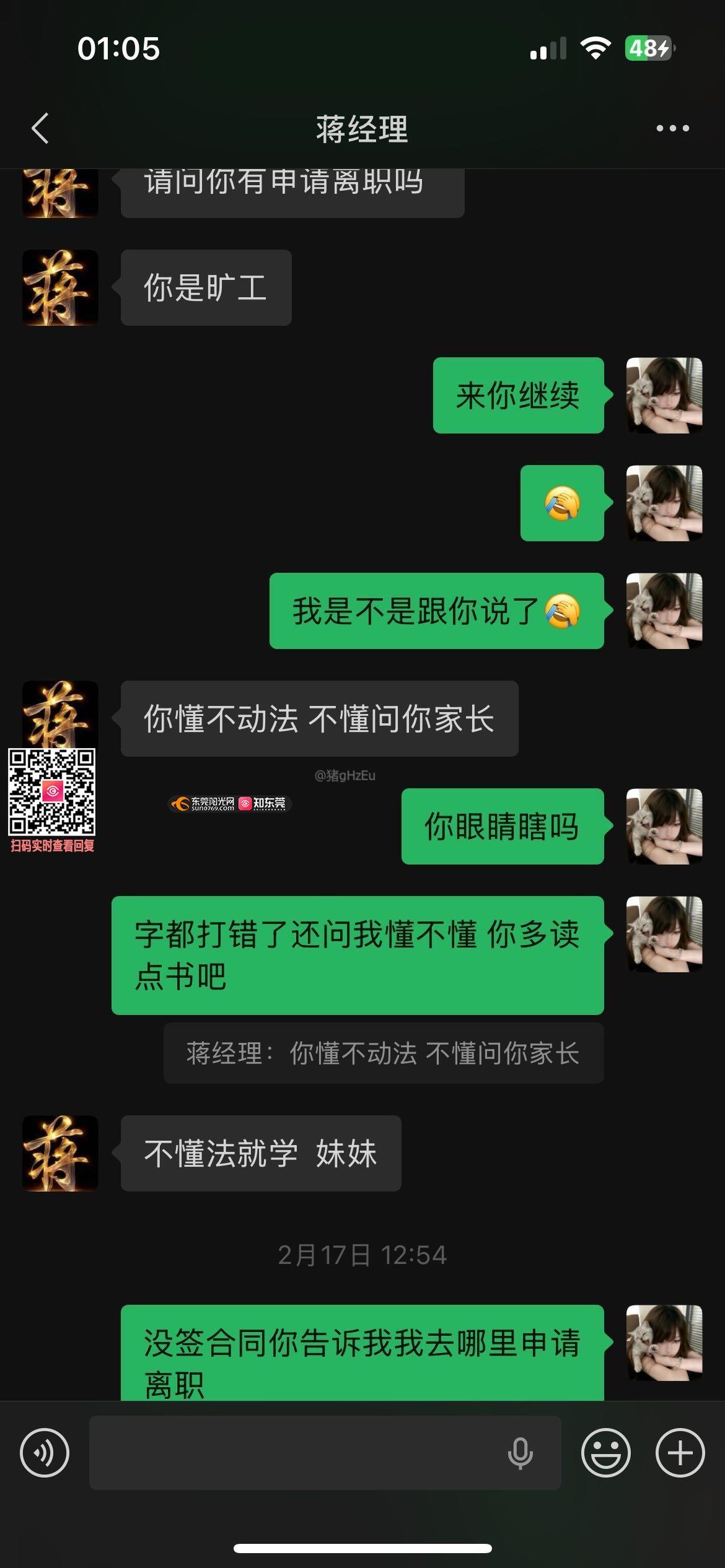
Task: Open 蒋经理's avatar beside 不懂法就学 妹妹
Action: (60, 1153)
